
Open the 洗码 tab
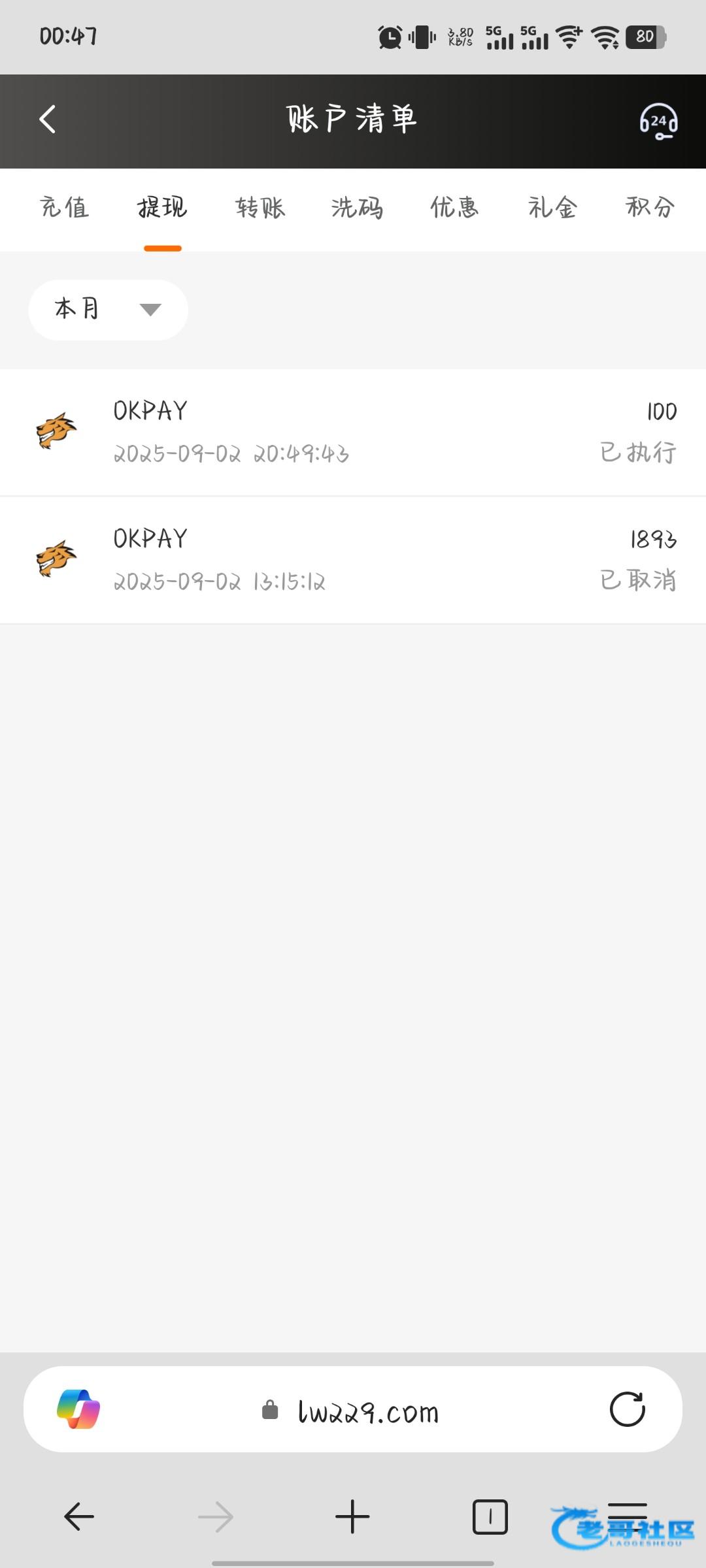[x=357, y=208]
